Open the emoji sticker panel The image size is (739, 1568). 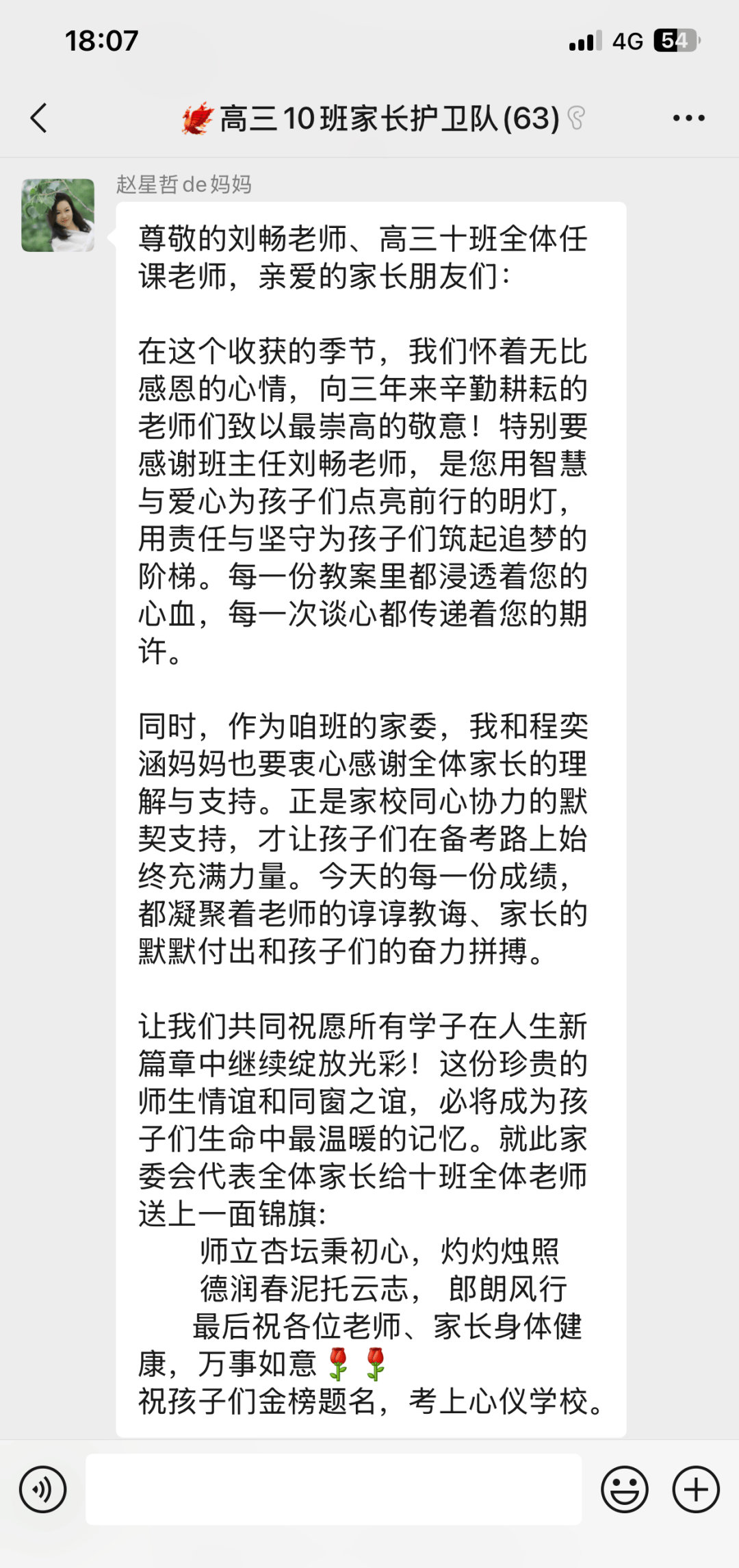624,1489
